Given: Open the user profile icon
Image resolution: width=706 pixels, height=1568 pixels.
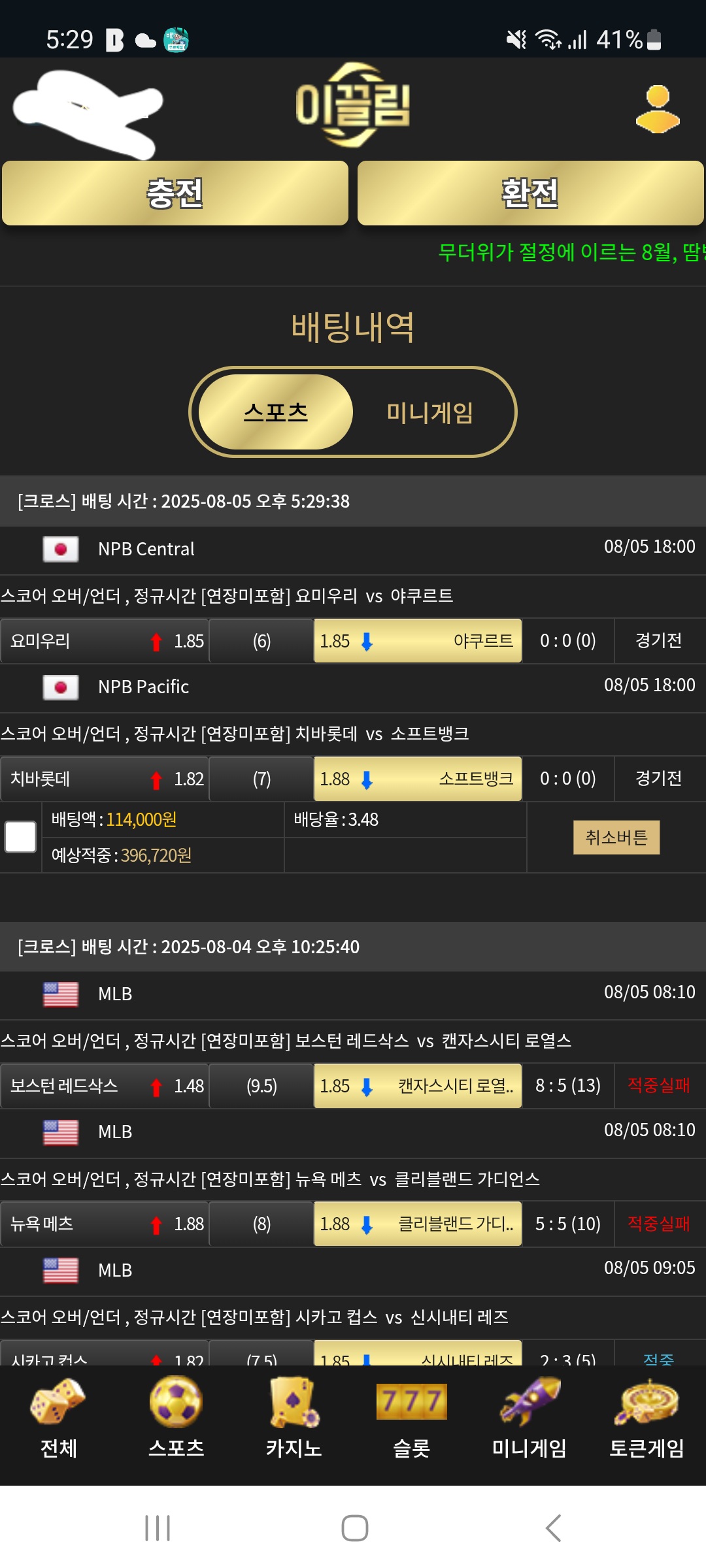Looking at the screenshot, I should (x=657, y=109).
